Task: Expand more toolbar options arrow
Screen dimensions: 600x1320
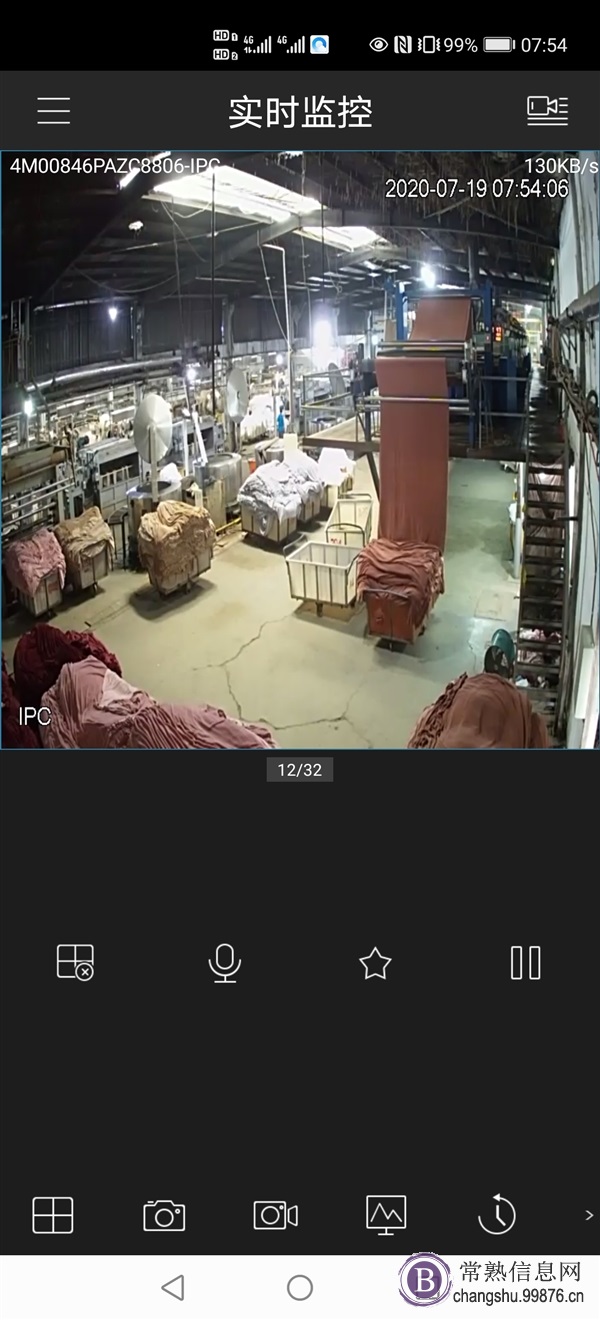Action: pos(589,1215)
